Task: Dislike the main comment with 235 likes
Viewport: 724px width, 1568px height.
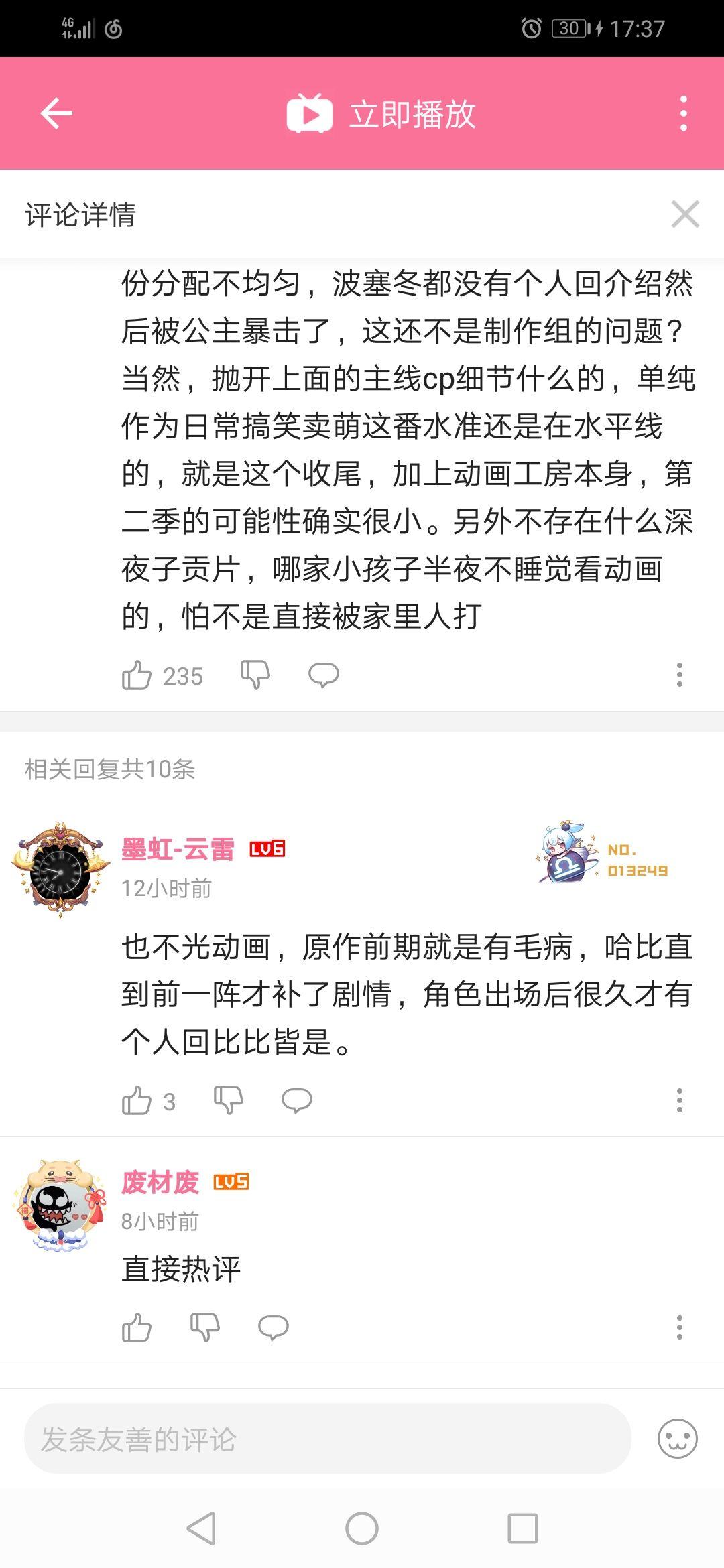Action: click(x=255, y=675)
